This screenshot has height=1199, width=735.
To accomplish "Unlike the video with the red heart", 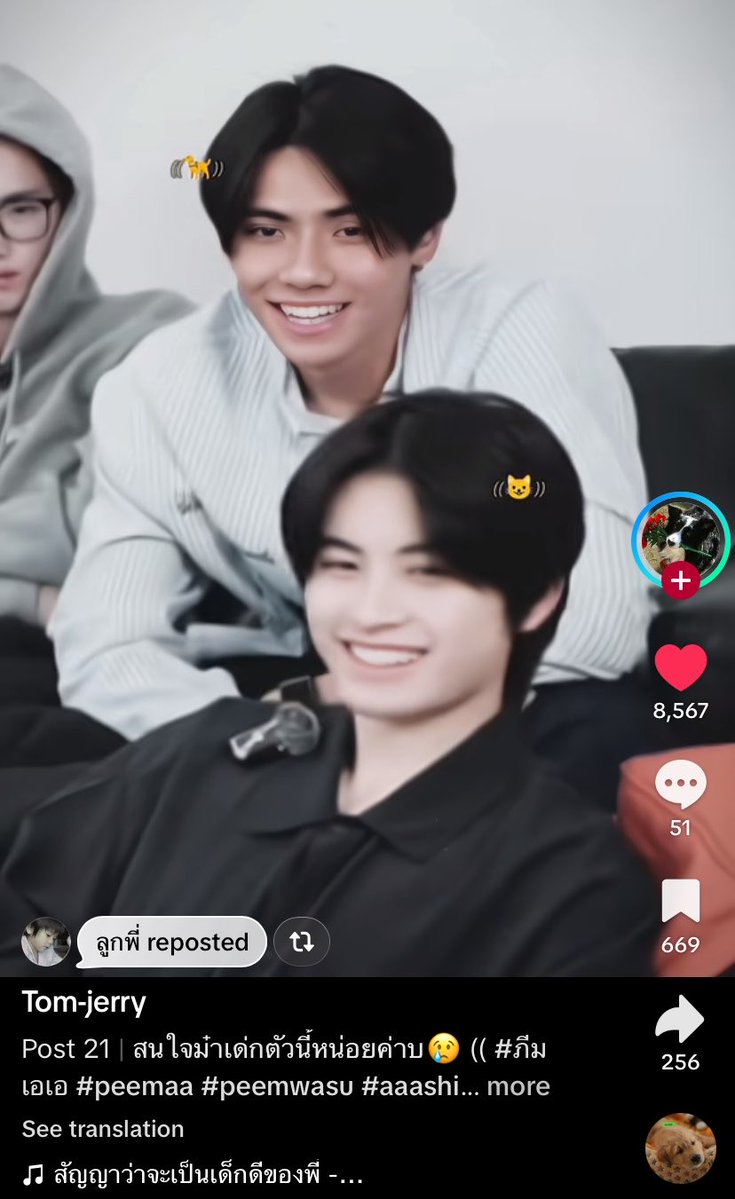I will pos(680,667).
